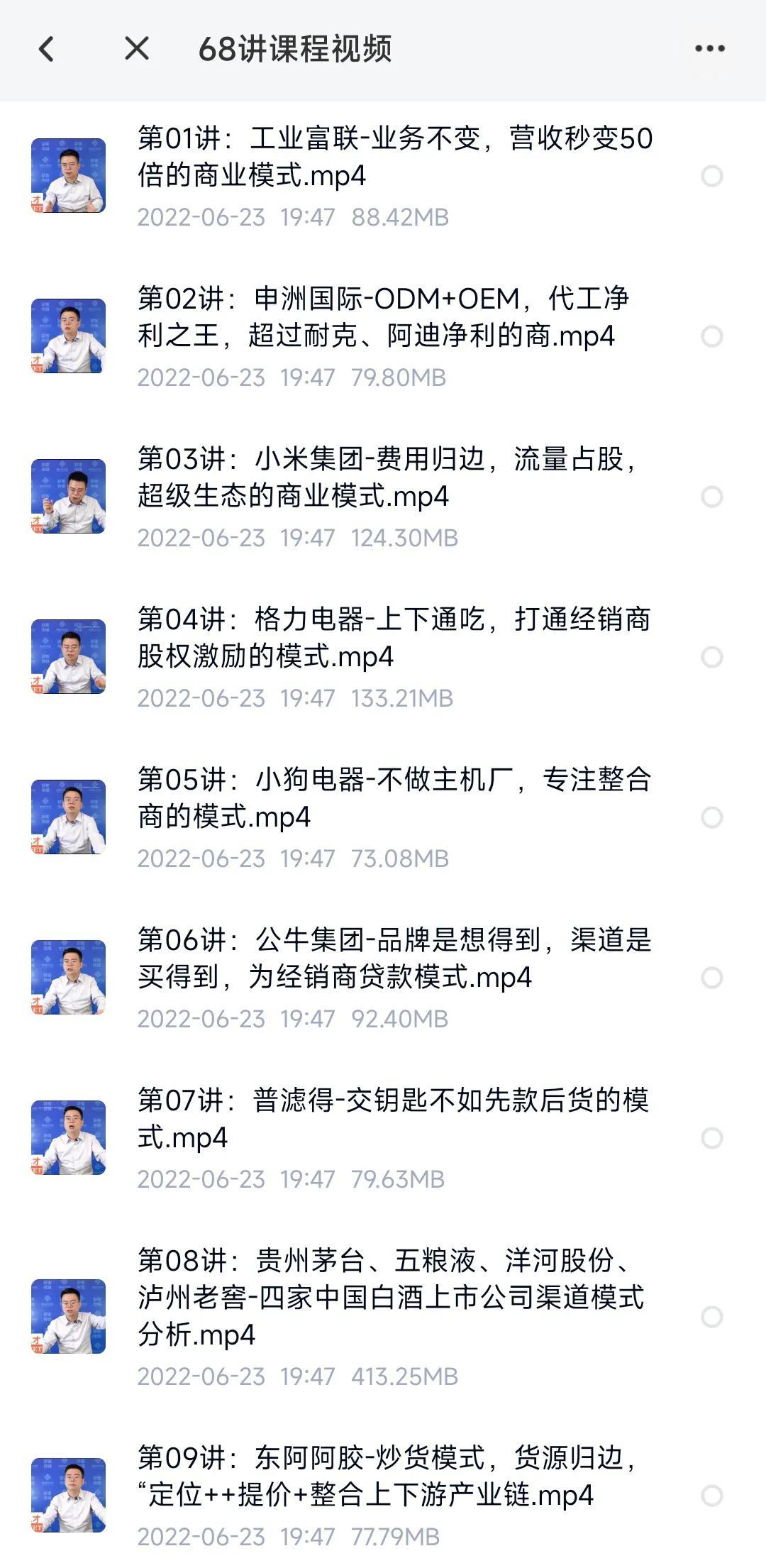Viewport: 766px width, 1568px height.
Task: Select the circle beside 第03讲 小米集团
Action: [711, 497]
